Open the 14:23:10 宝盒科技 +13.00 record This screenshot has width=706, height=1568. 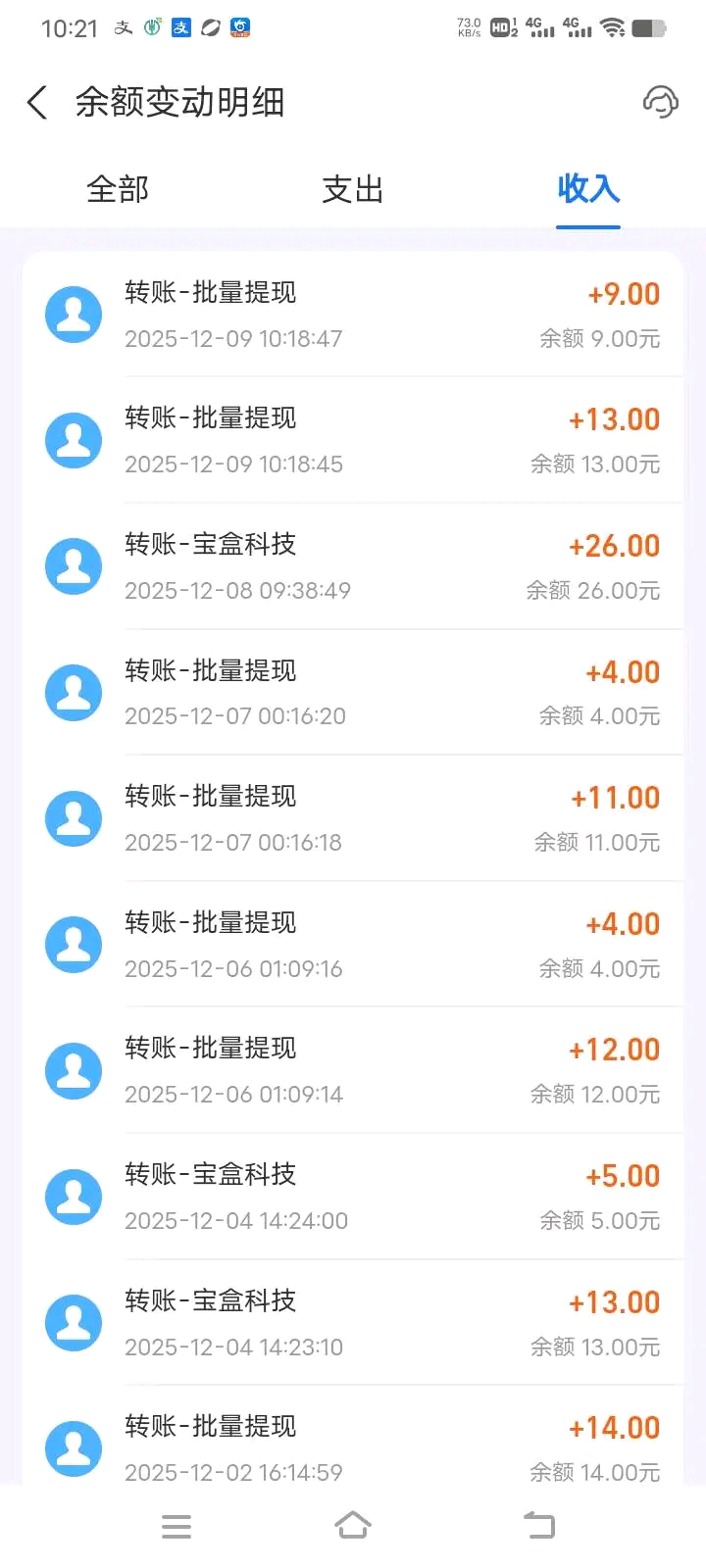pyautogui.click(x=353, y=1322)
